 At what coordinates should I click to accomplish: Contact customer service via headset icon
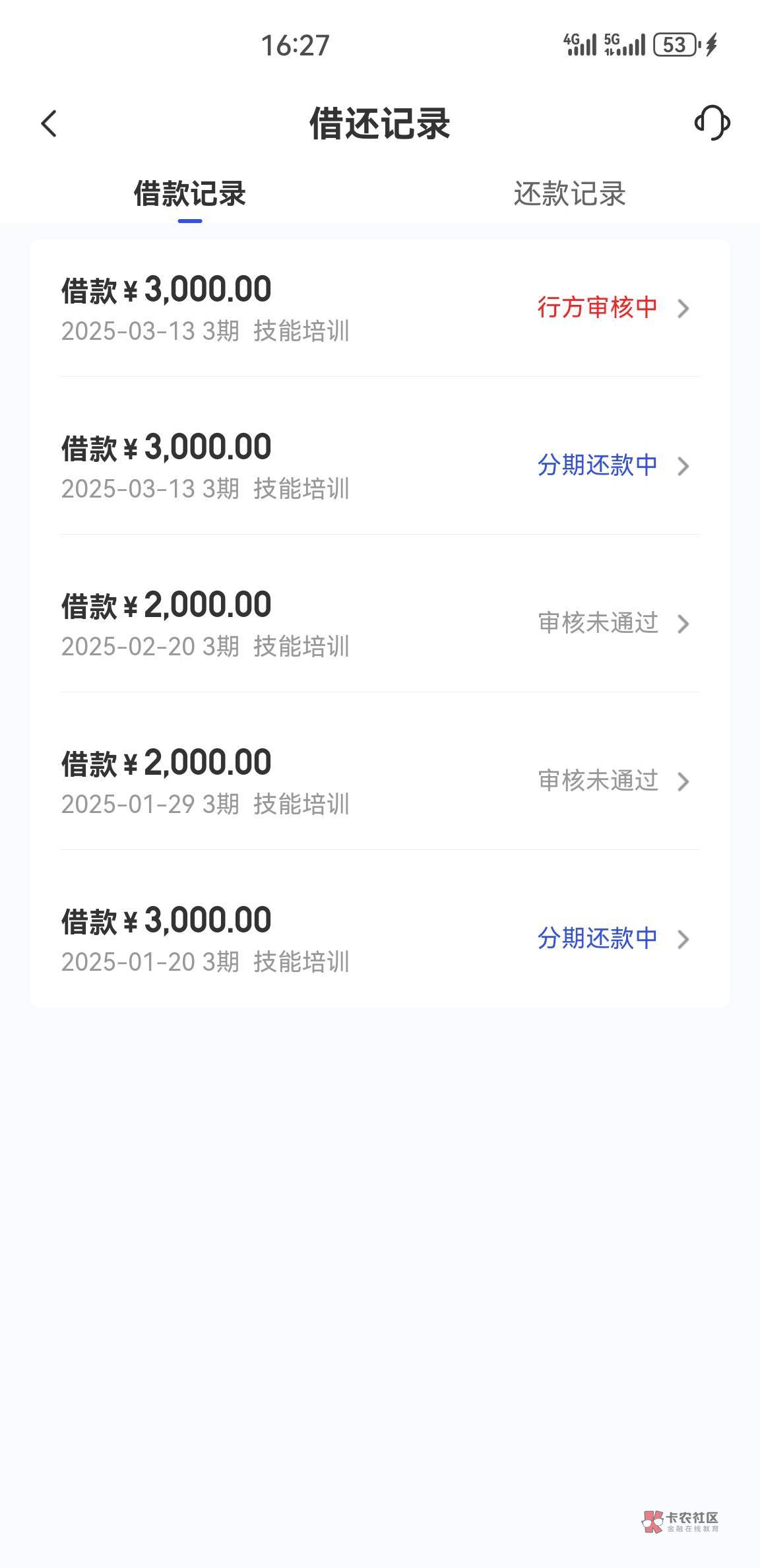click(712, 123)
